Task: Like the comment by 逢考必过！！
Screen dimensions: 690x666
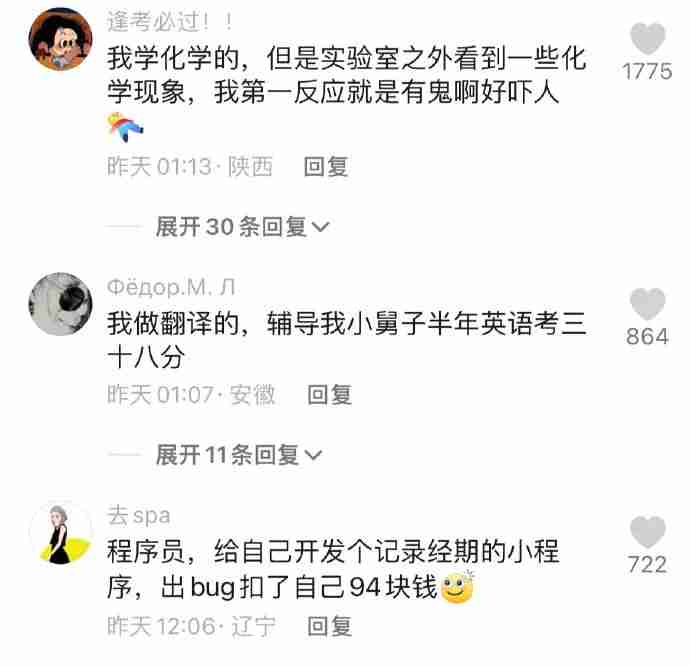Action: point(648,40)
